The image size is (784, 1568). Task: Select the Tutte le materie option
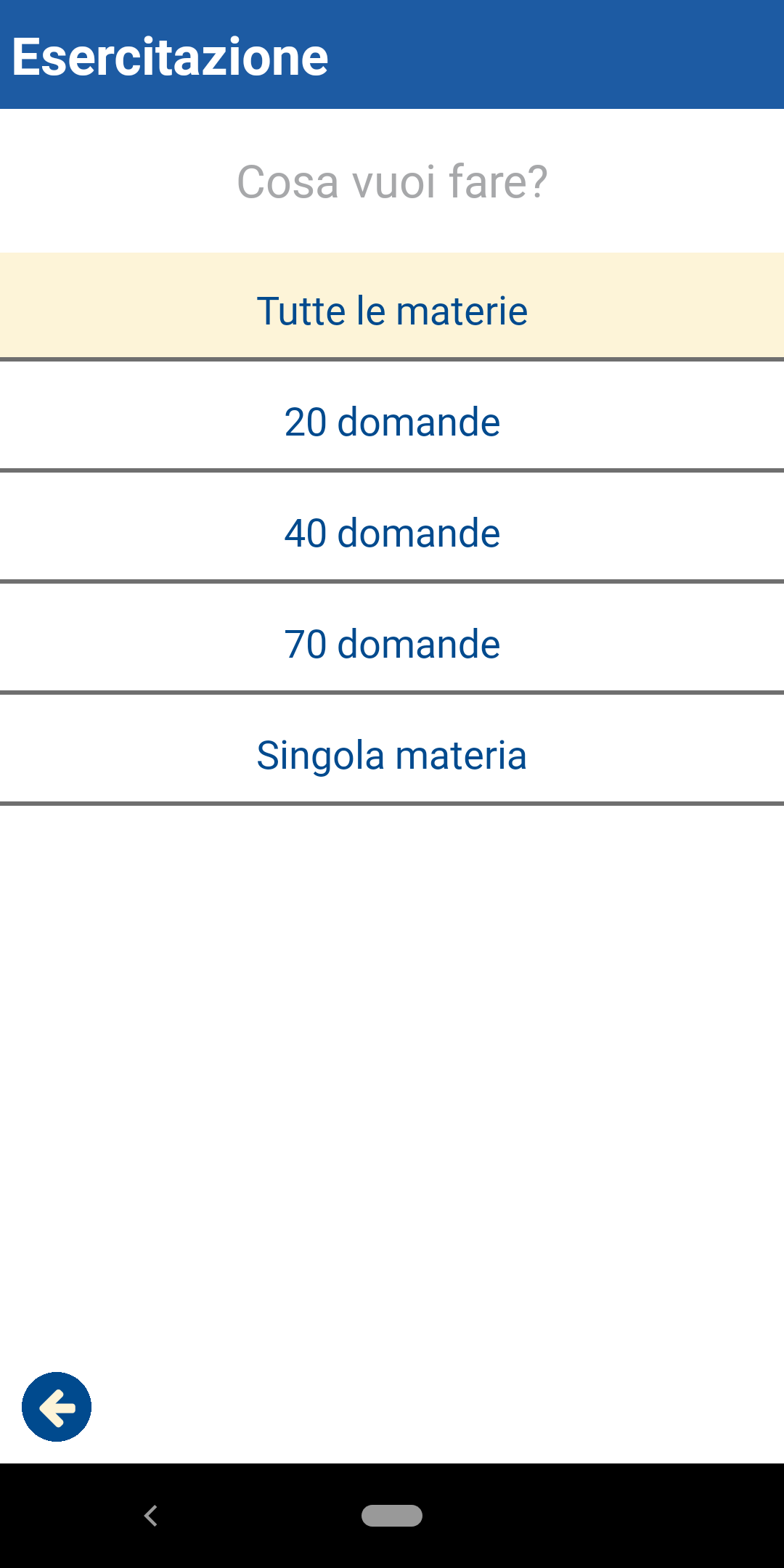[392, 306]
